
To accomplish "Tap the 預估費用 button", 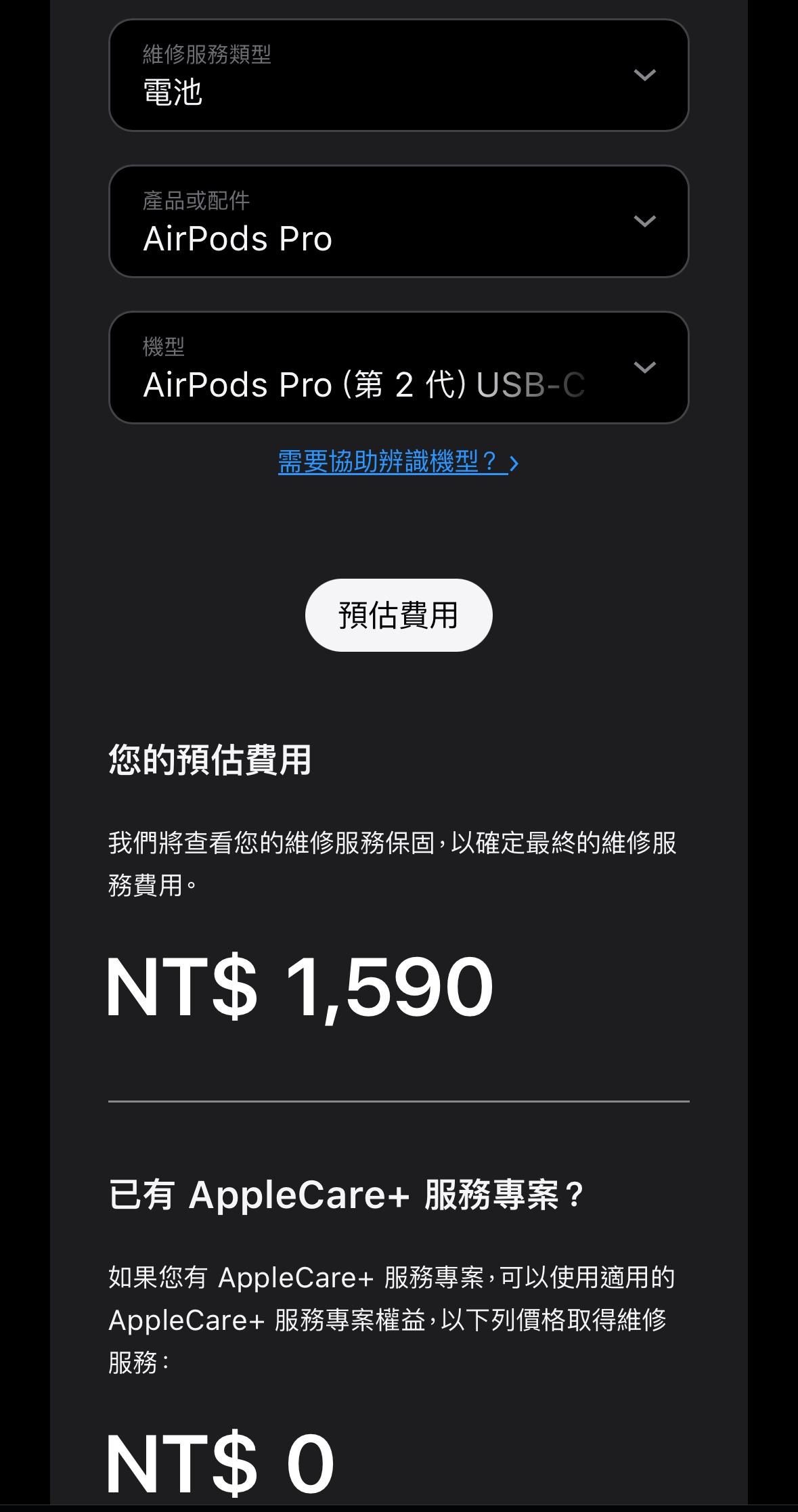I will pos(398,615).
